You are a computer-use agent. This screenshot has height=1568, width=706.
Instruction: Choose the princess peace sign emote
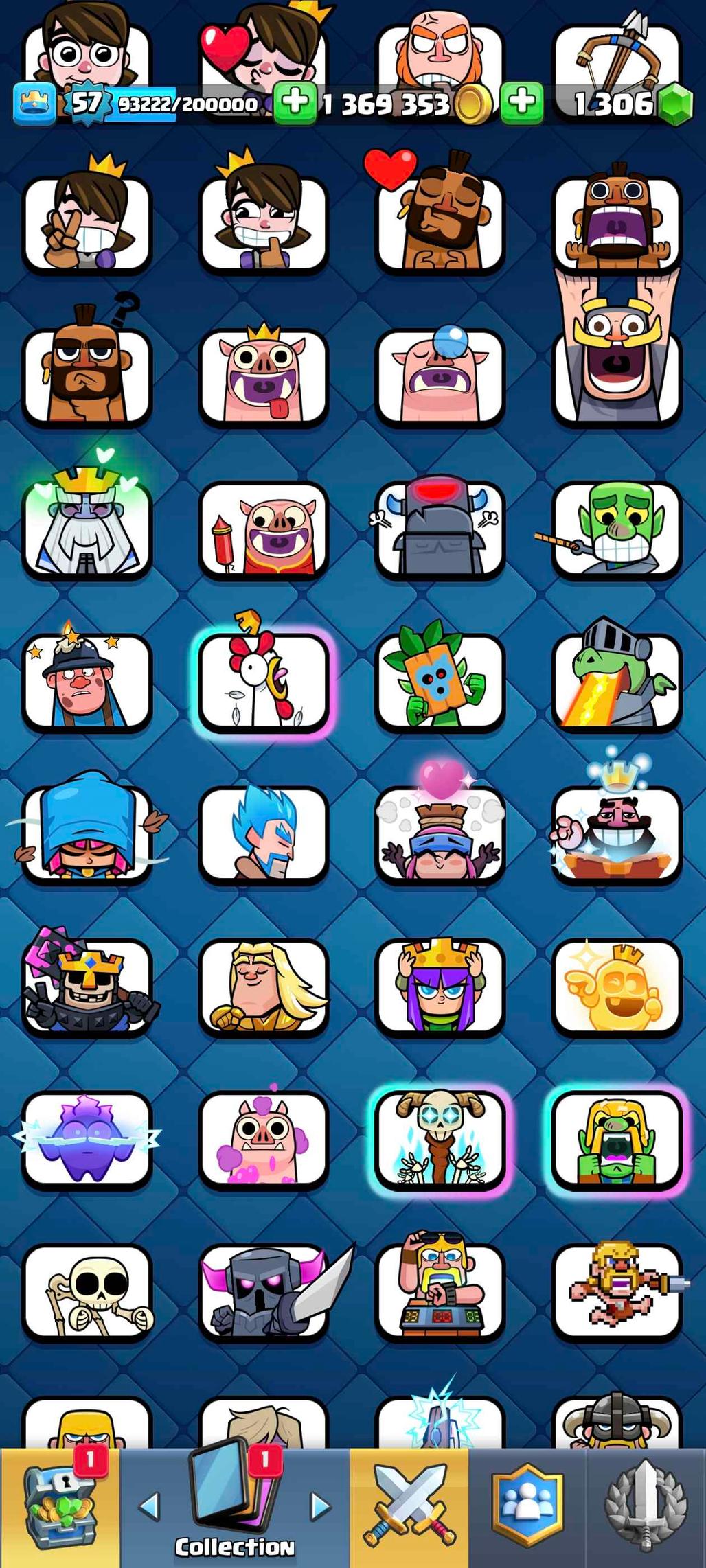(87, 223)
